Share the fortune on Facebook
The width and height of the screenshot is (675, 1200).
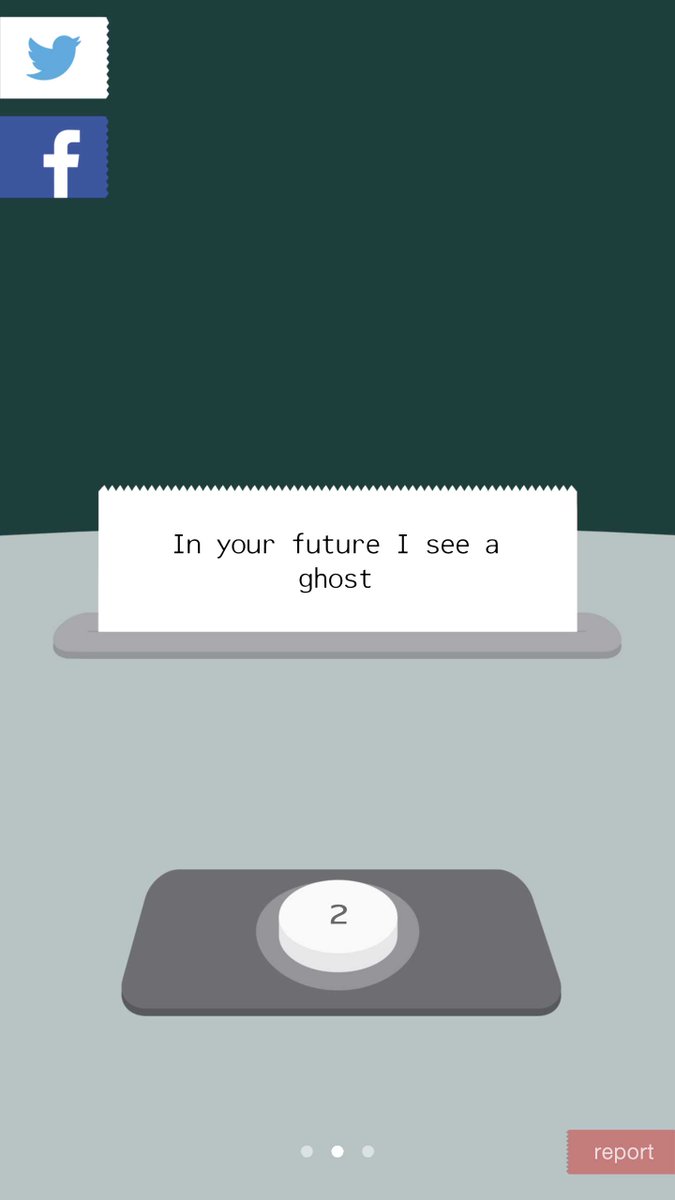pyautogui.click(x=53, y=158)
